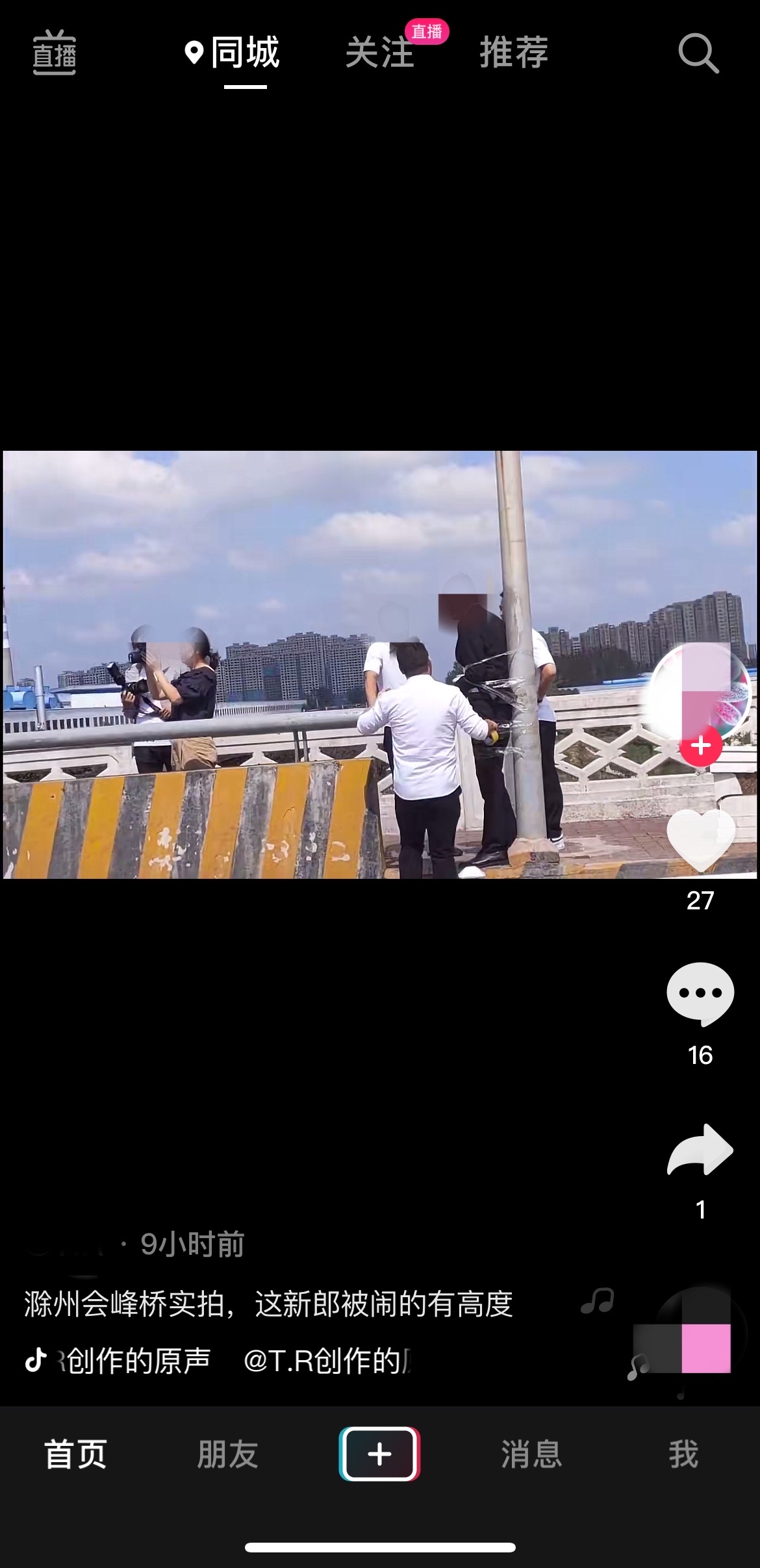Switch to the 推荐 tab
Viewport: 760px width, 1568px height.
(x=514, y=53)
